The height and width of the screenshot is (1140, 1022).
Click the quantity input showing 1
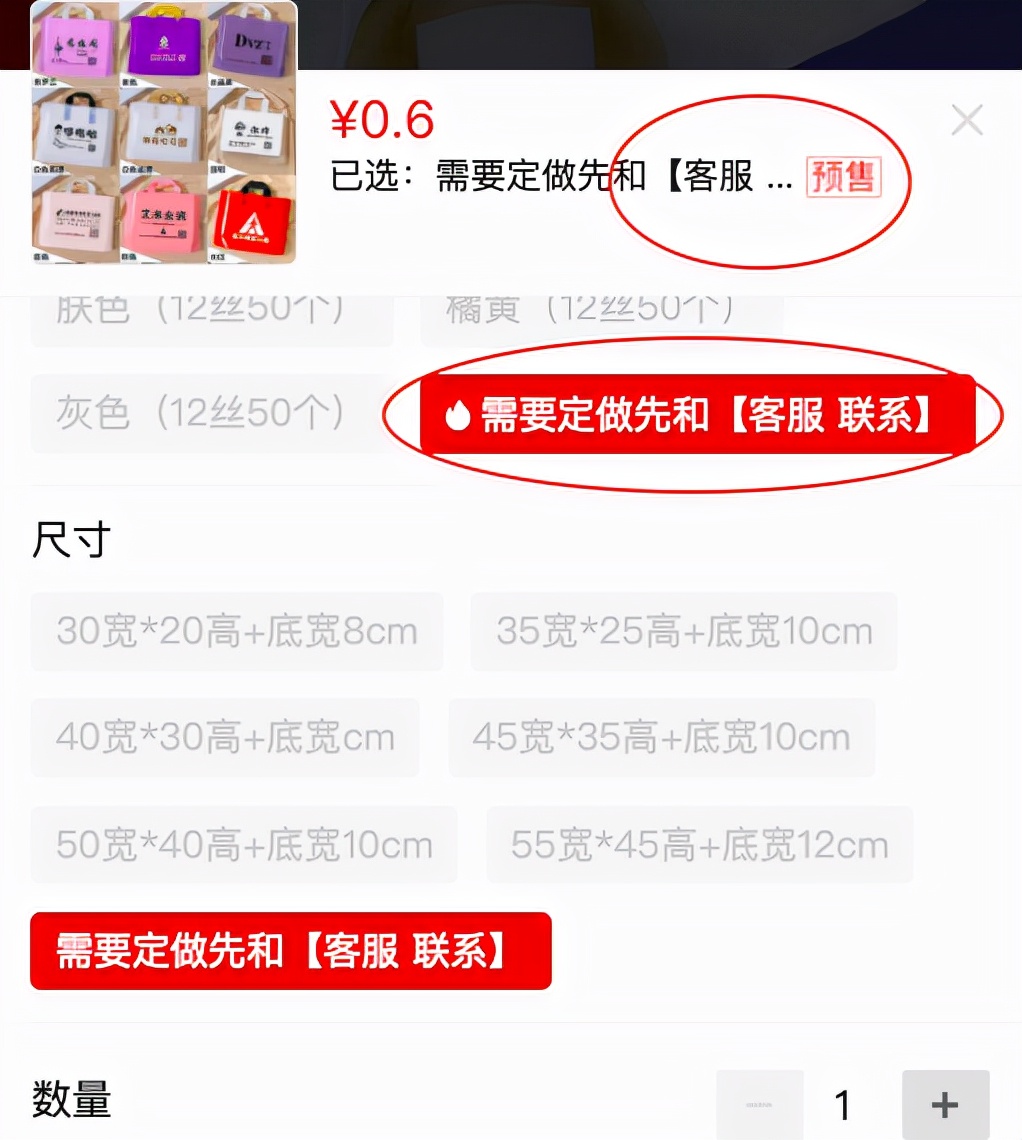843,1104
